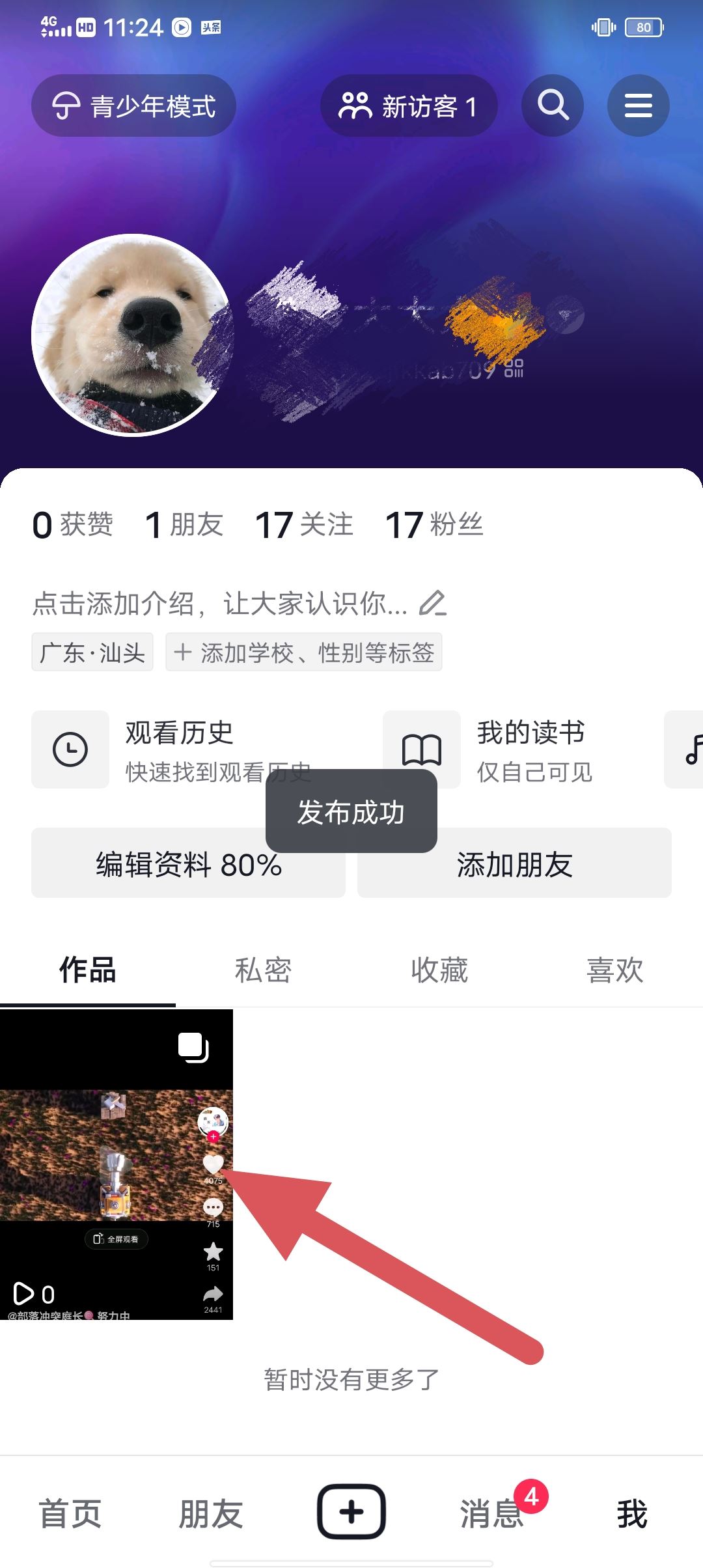Click the music note icon on right edge
This screenshot has width=703, height=1568.
tap(692, 749)
